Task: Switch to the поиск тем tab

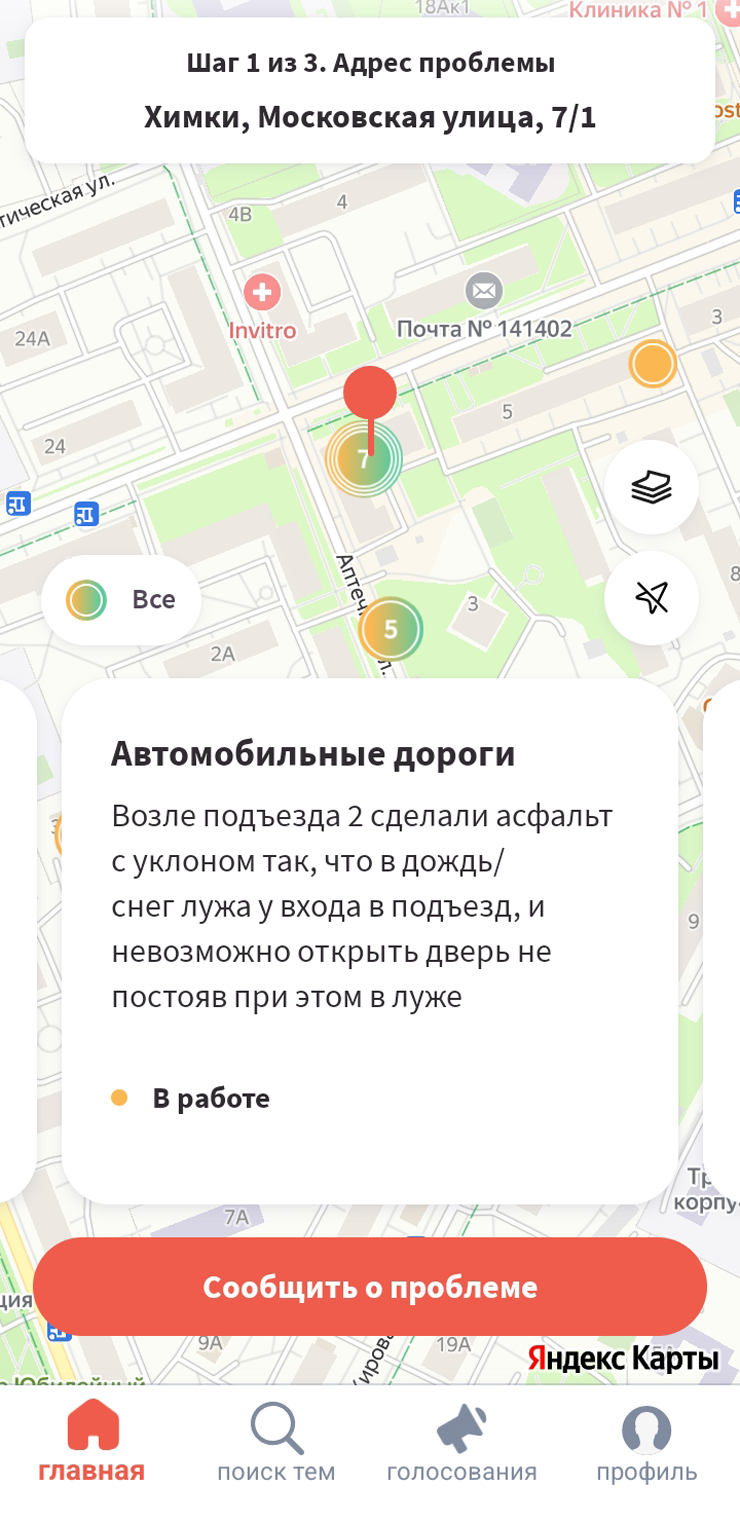Action: pos(276,1443)
